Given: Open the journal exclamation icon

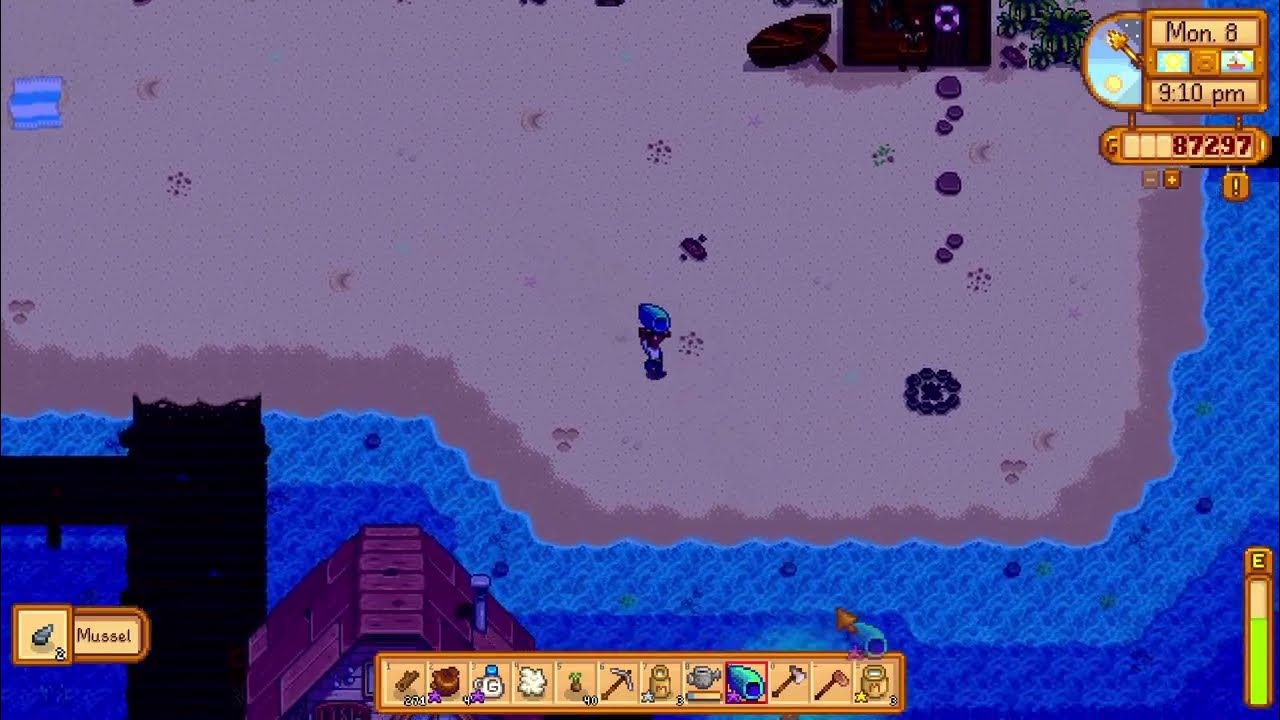Looking at the screenshot, I should pyautogui.click(x=1236, y=186).
